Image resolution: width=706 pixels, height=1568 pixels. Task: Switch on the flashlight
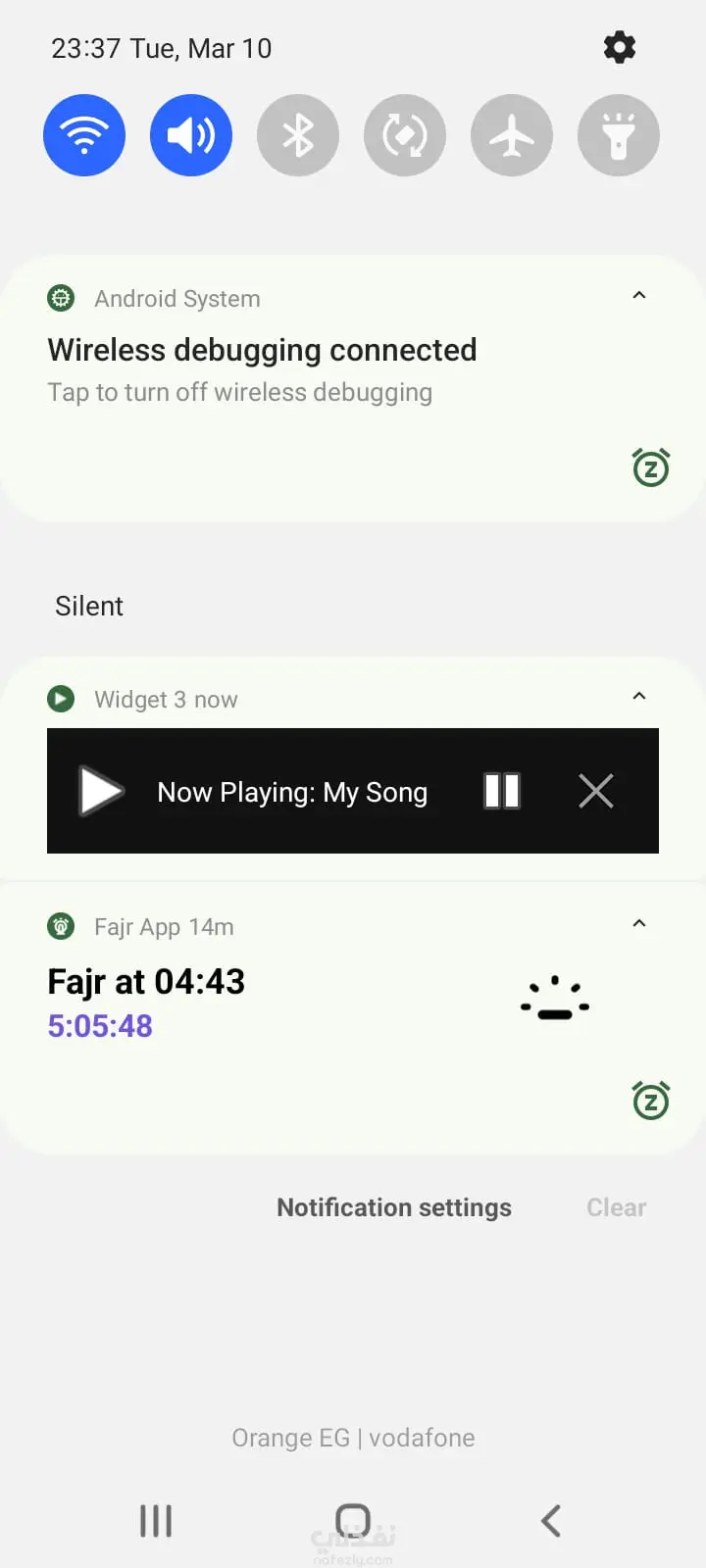[x=619, y=135]
